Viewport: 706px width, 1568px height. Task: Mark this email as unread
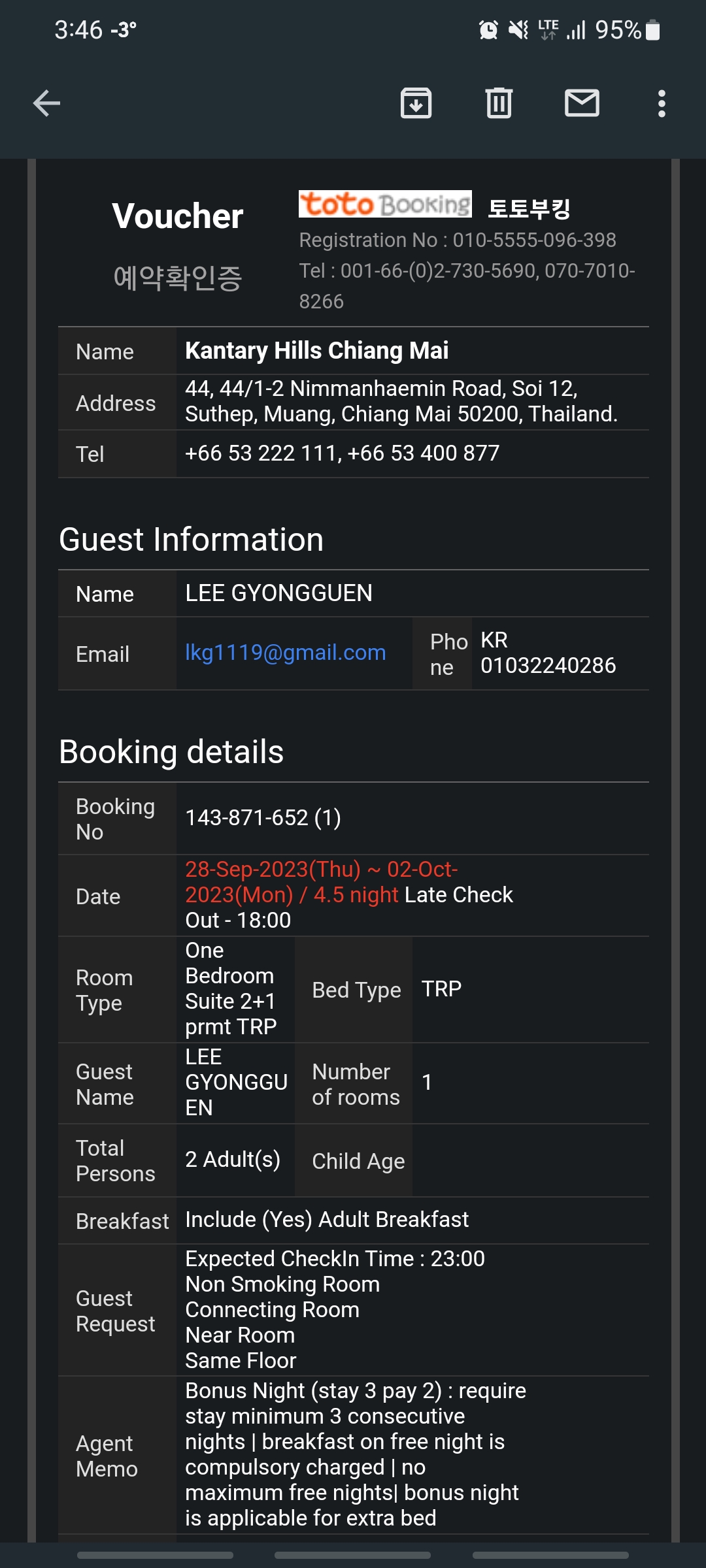[582, 103]
